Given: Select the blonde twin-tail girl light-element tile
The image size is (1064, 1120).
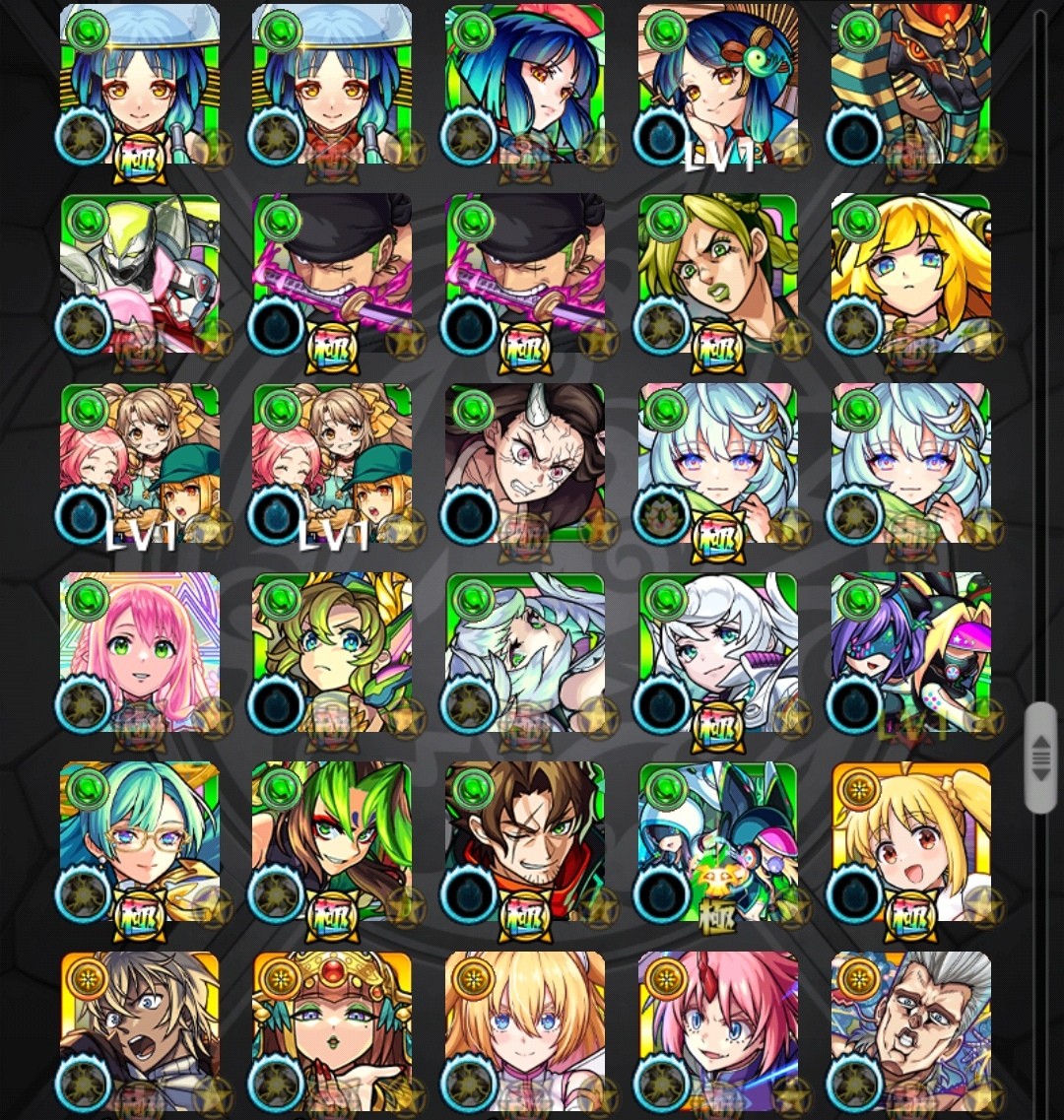Looking at the screenshot, I should [x=910, y=841].
